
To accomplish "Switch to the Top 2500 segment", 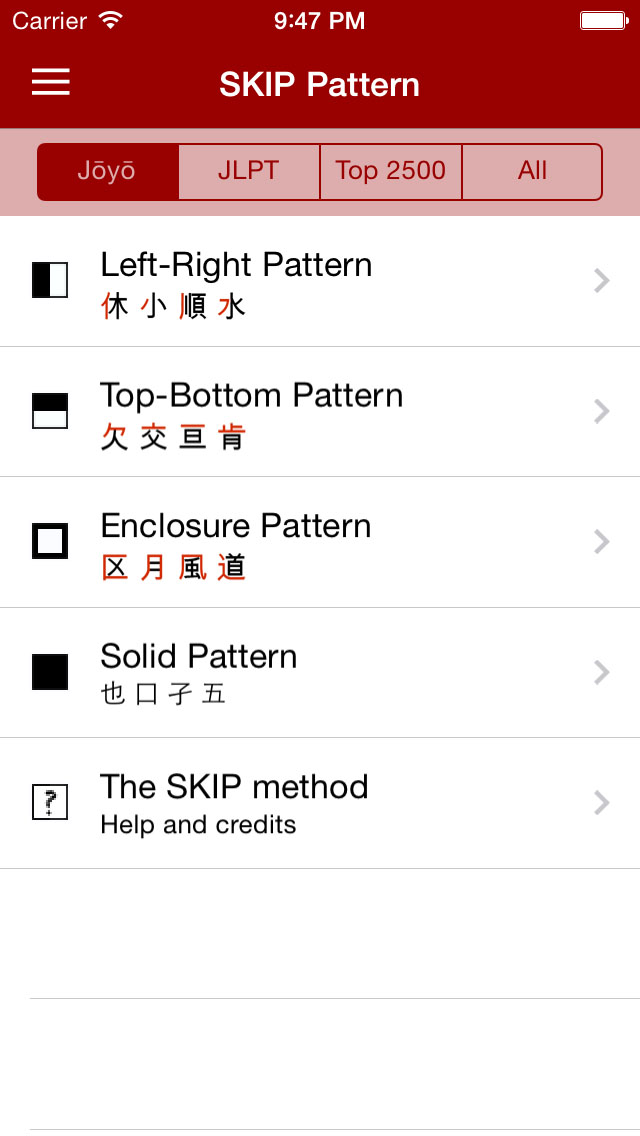I will point(391,172).
